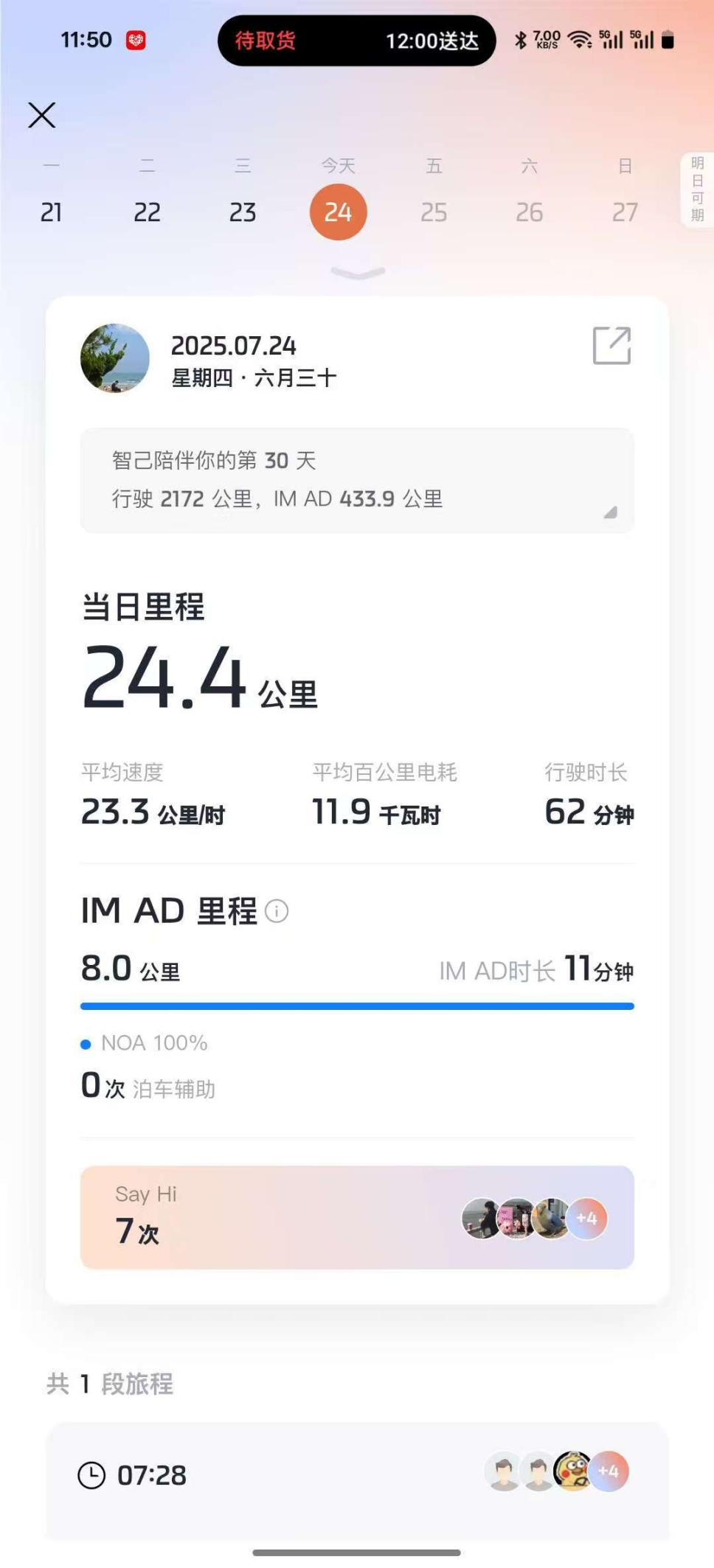714x1568 pixels.
Task: Tap the clock icon in the 07:28 trip entry
Action: click(93, 1475)
